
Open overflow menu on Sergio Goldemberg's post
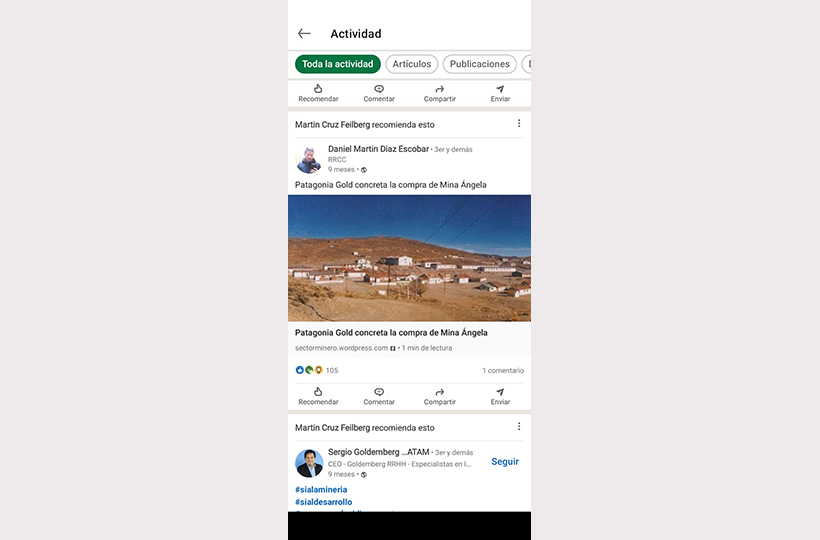tap(518, 427)
